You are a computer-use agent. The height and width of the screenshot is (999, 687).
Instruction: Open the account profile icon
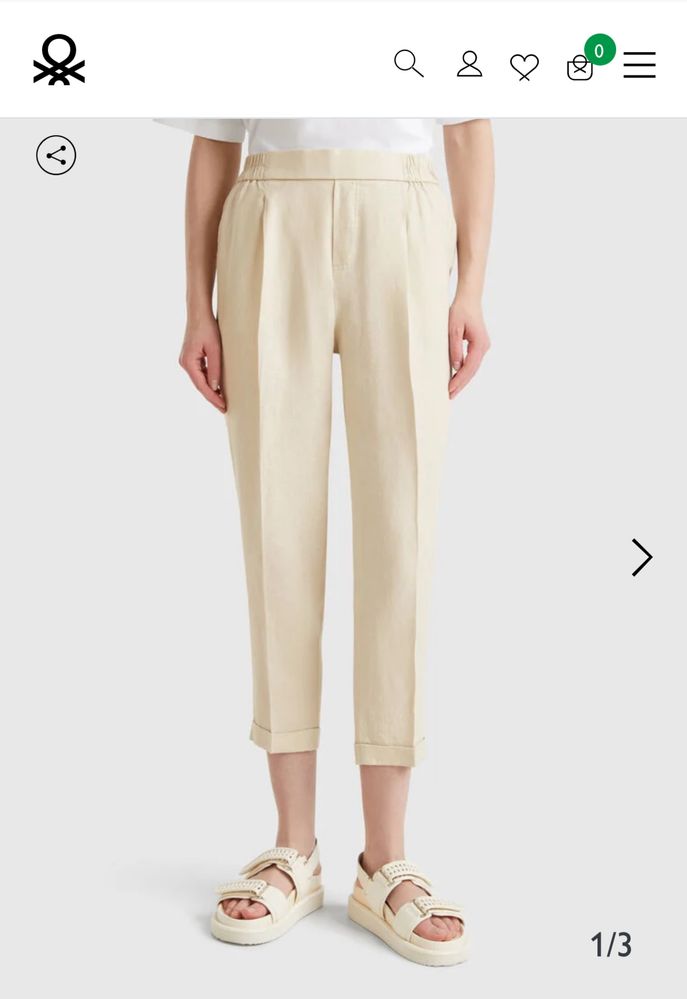(469, 64)
